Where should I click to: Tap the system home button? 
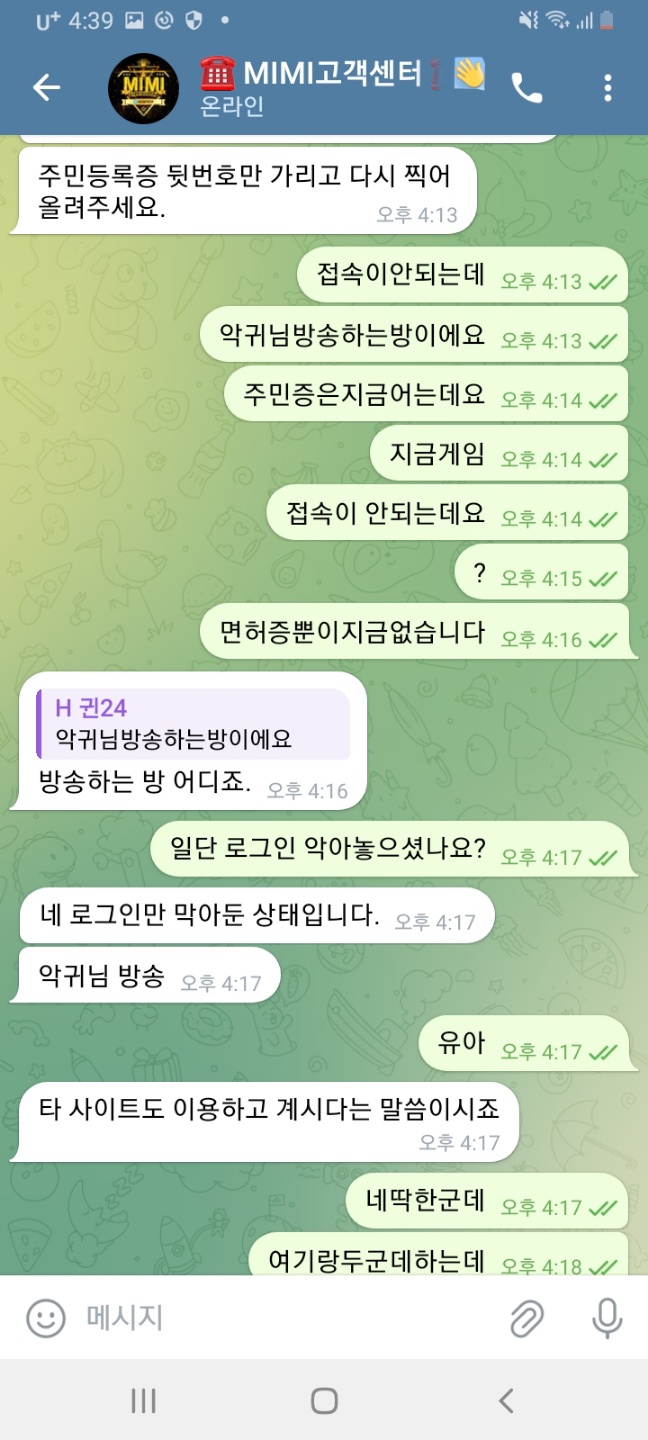click(324, 1400)
